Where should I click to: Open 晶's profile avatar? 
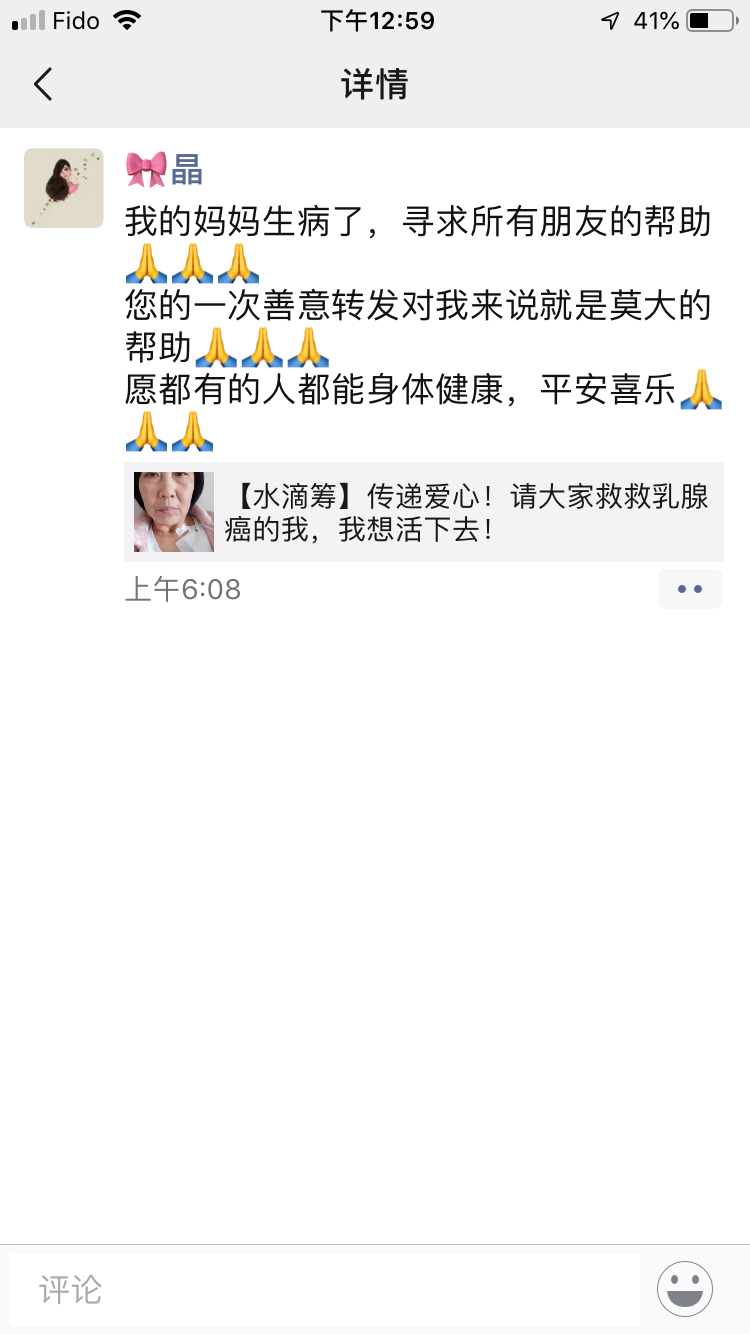coord(64,188)
